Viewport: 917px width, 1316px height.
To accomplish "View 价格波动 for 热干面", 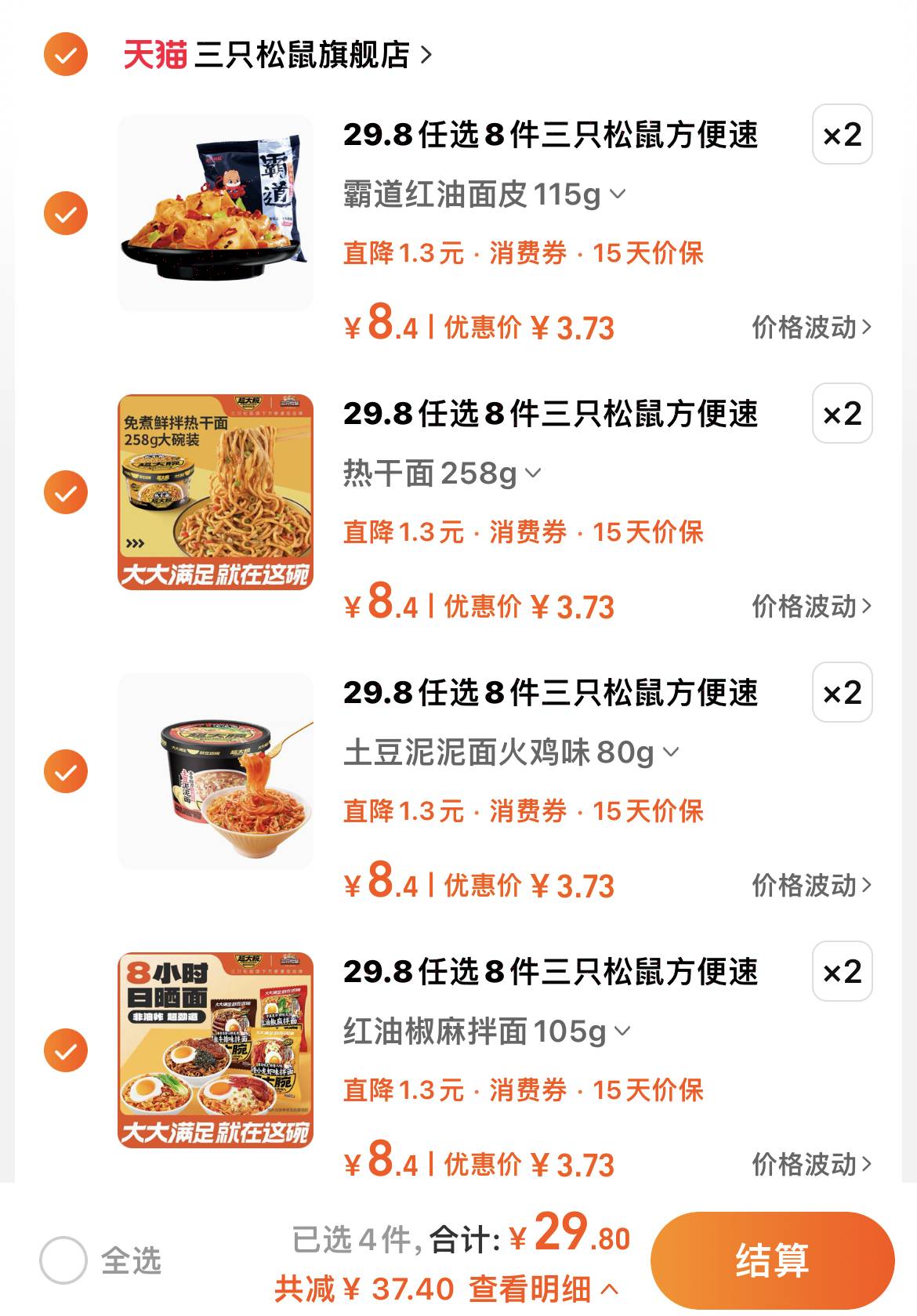I will click(802, 604).
